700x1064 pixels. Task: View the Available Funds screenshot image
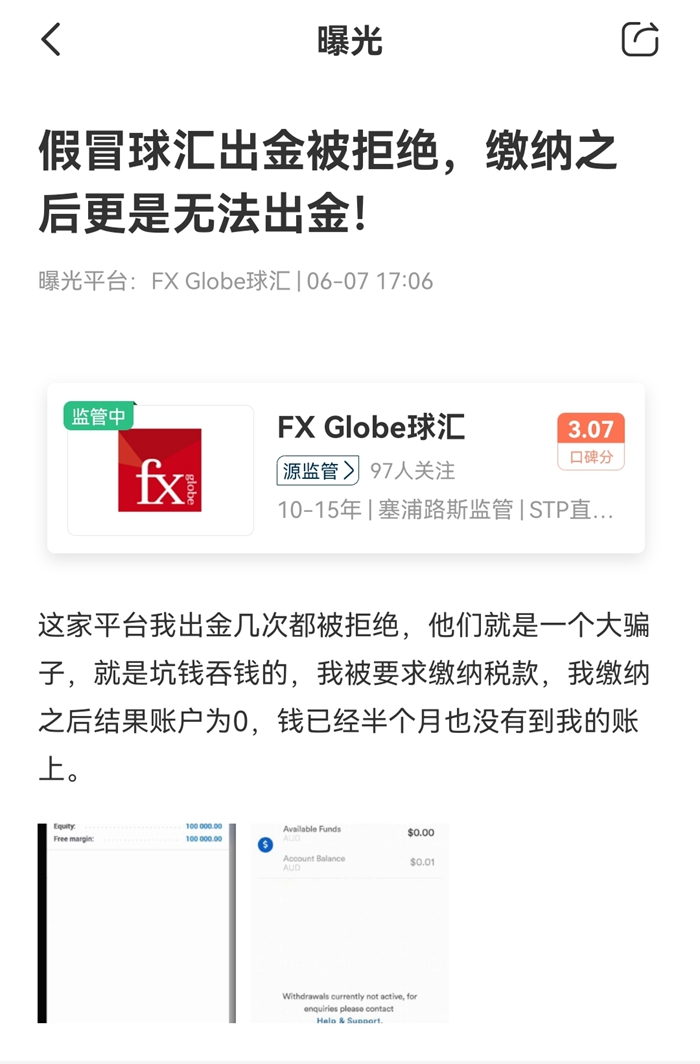[x=349, y=922]
